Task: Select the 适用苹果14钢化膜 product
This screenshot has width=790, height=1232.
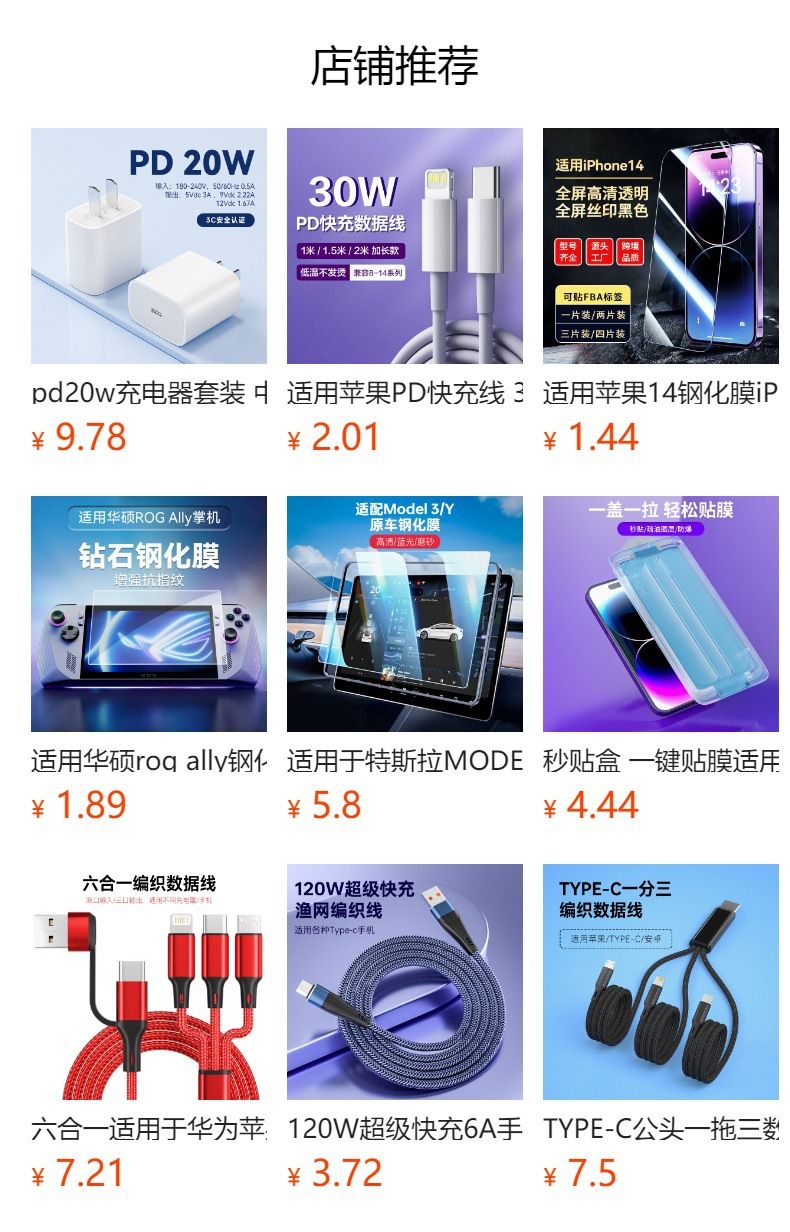Action: point(661,246)
